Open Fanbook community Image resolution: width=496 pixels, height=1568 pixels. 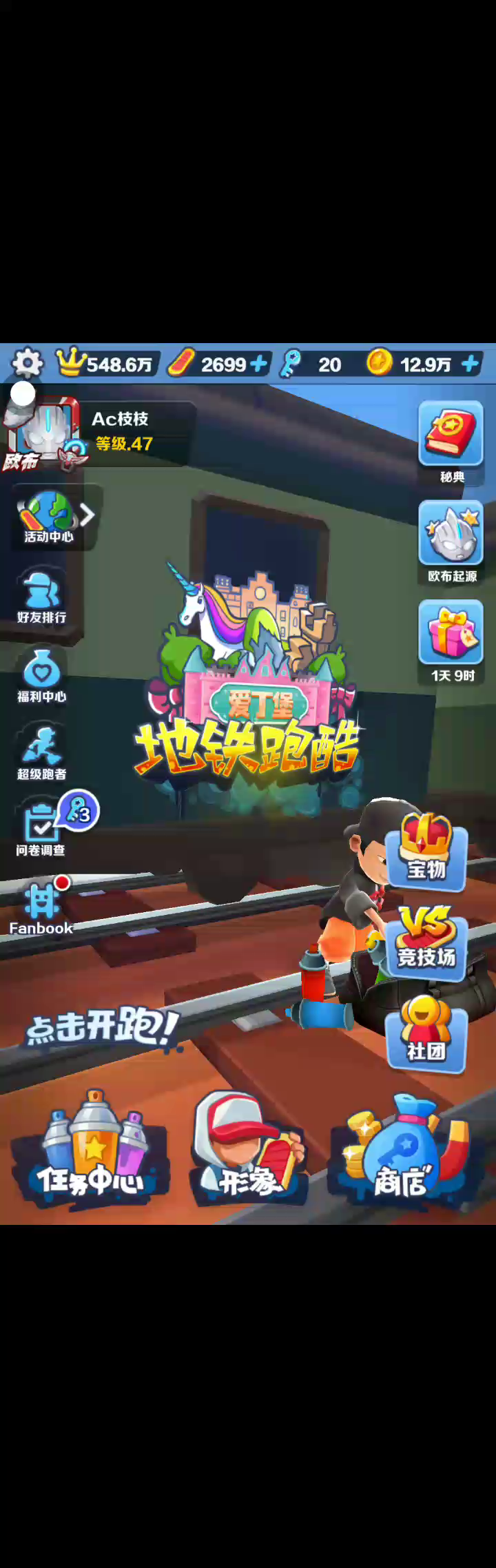pos(41,909)
